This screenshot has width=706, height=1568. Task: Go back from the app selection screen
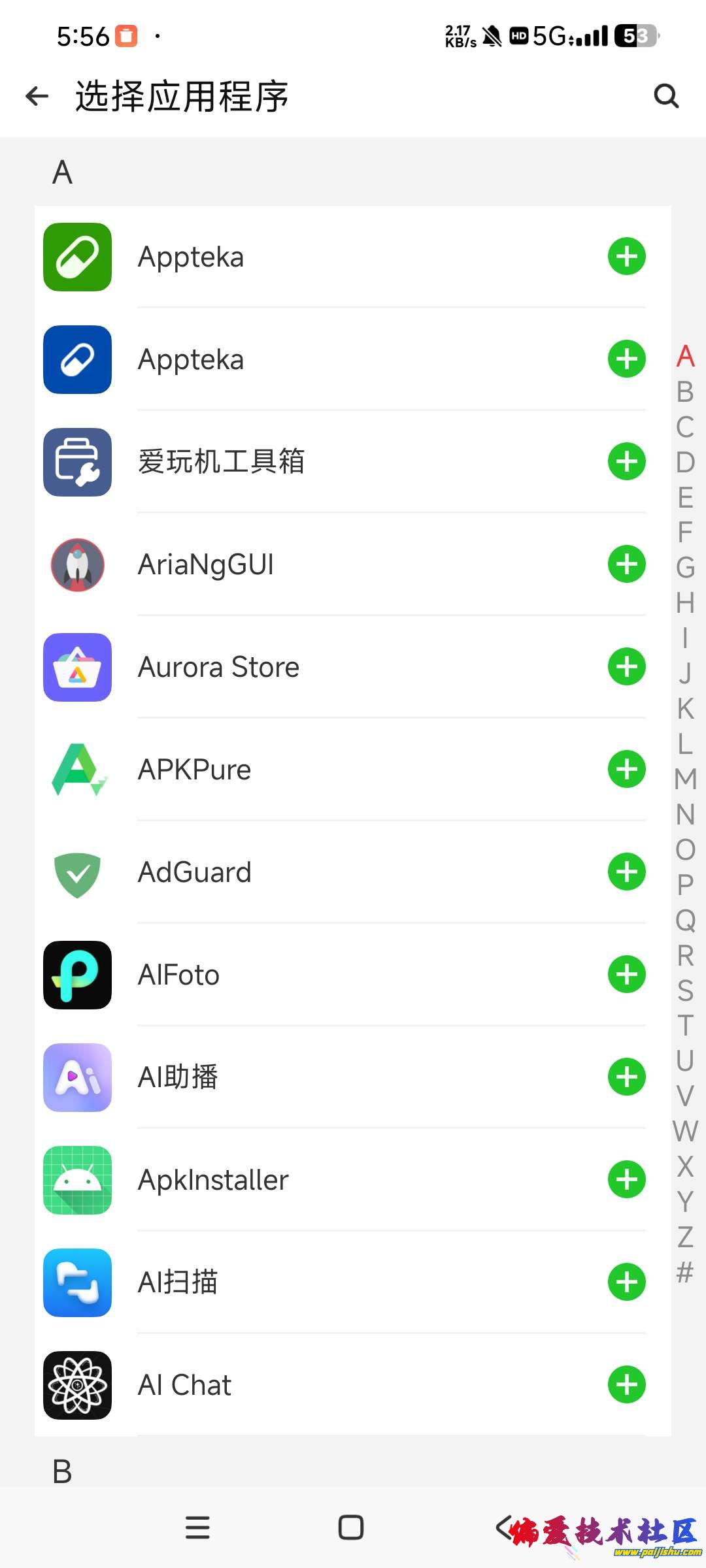point(37,97)
